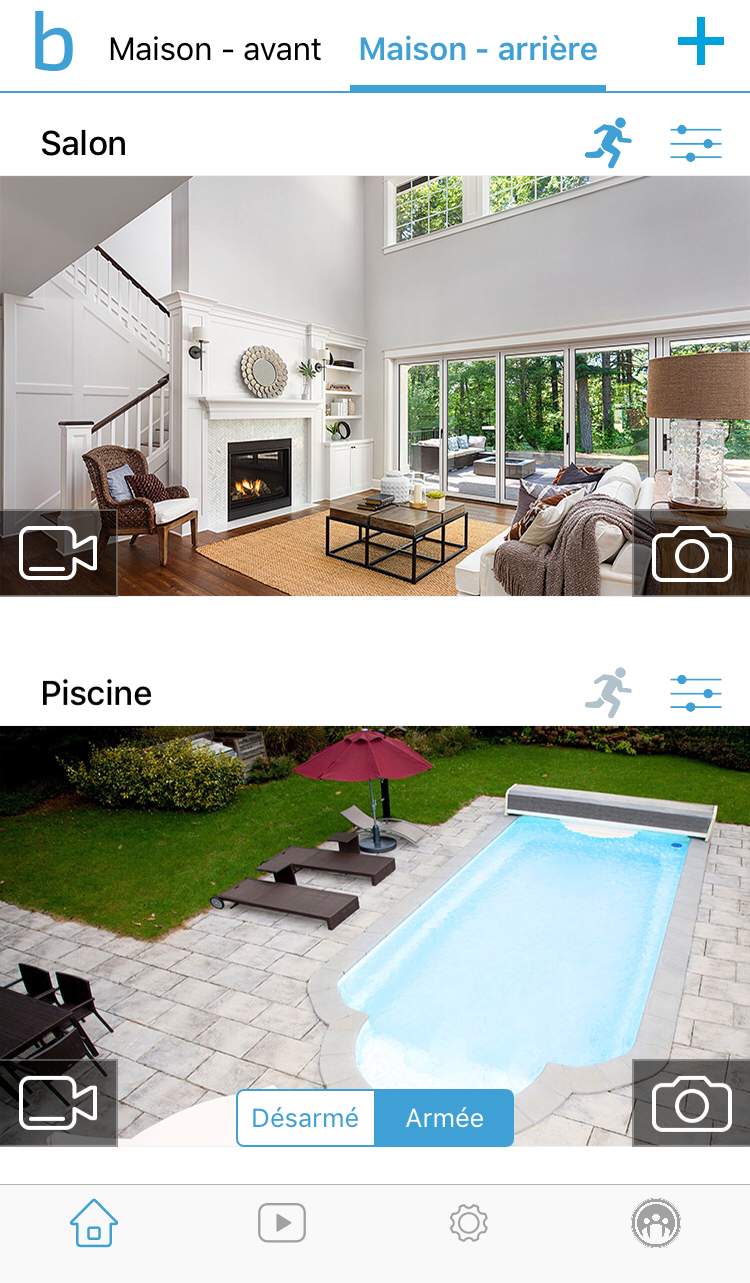
Task: Open the neighbors community tab
Action: pos(656,1223)
